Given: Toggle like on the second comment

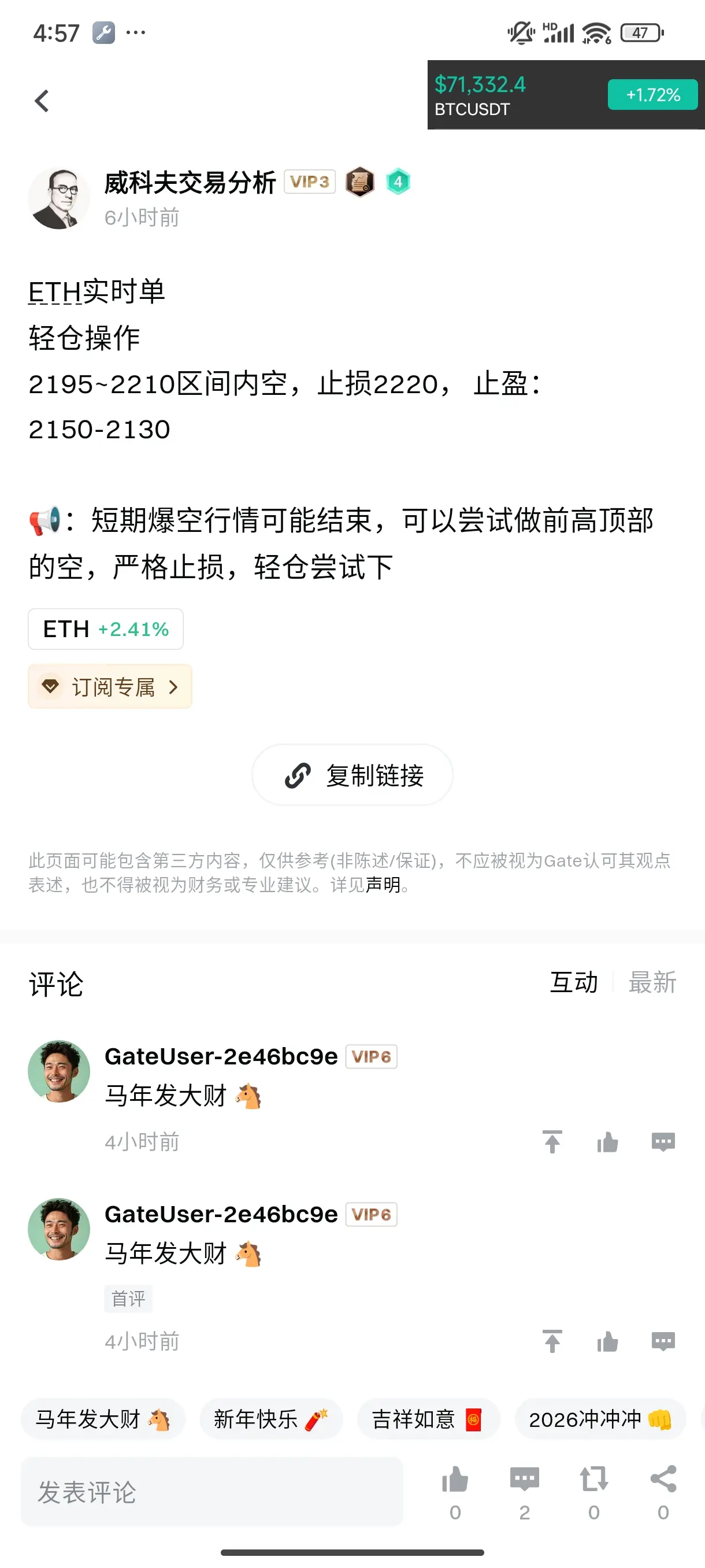Looking at the screenshot, I should coord(608,1341).
